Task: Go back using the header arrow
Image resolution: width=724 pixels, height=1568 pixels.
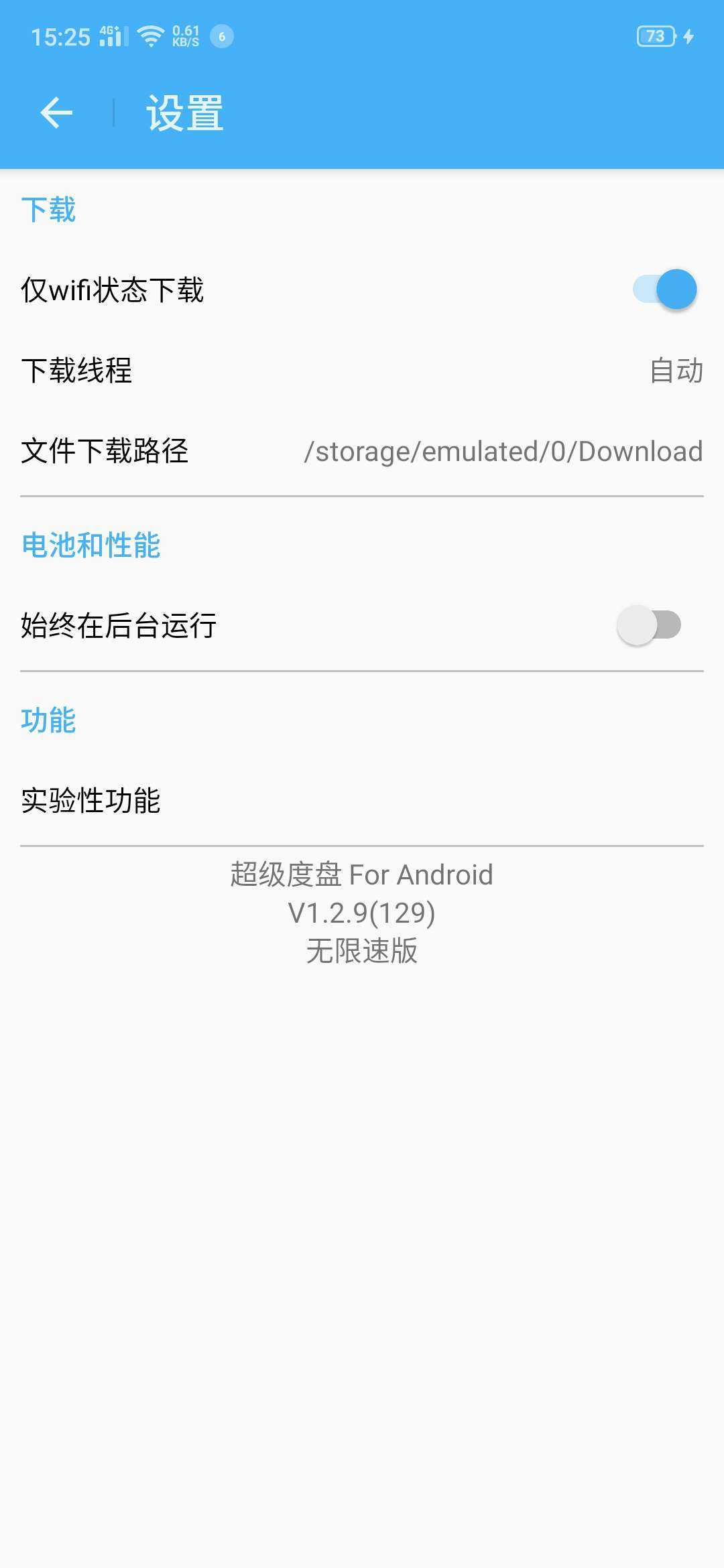Action: [x=56, y=113]
